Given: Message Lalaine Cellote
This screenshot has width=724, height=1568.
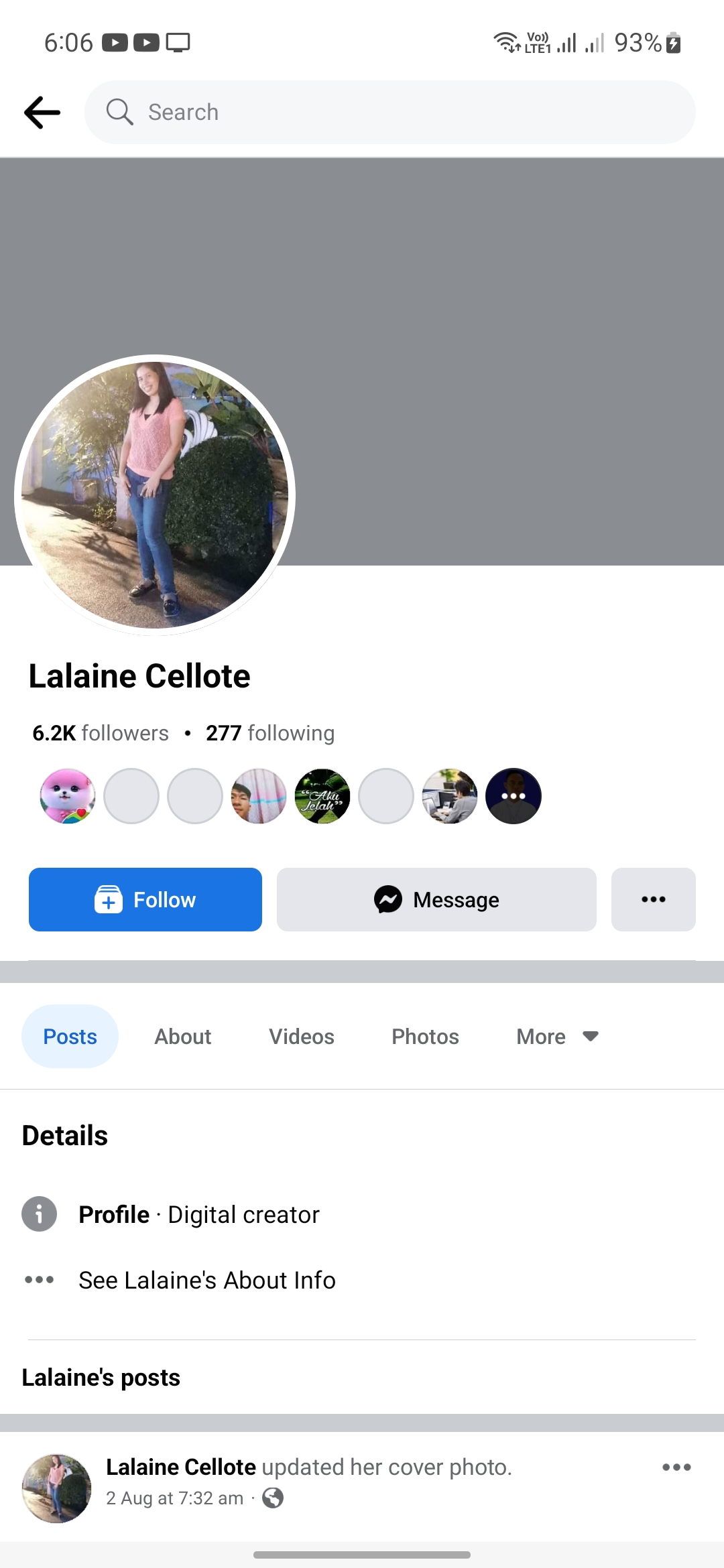Looking at the screenshot, I should (436, 899).
